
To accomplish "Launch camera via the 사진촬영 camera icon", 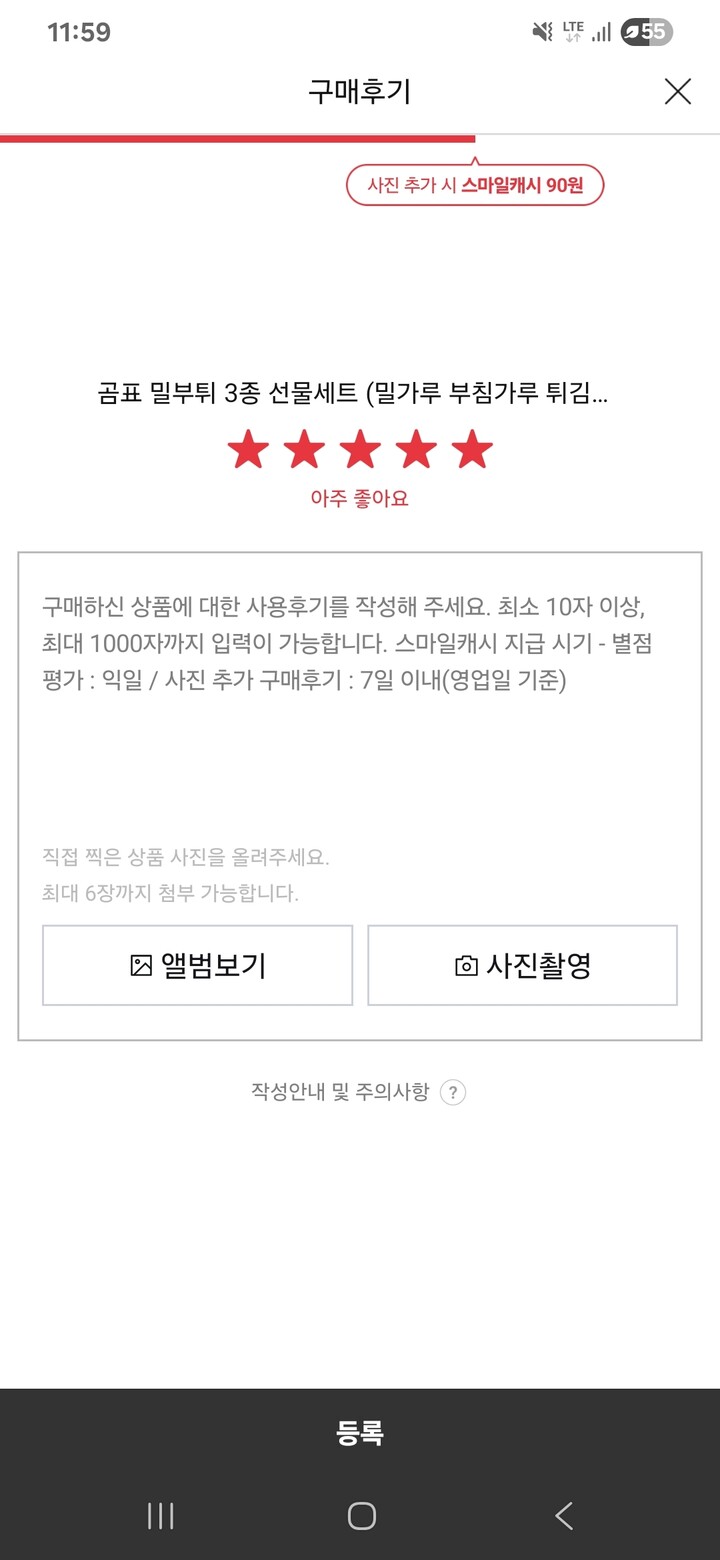I will coord(465,965).
